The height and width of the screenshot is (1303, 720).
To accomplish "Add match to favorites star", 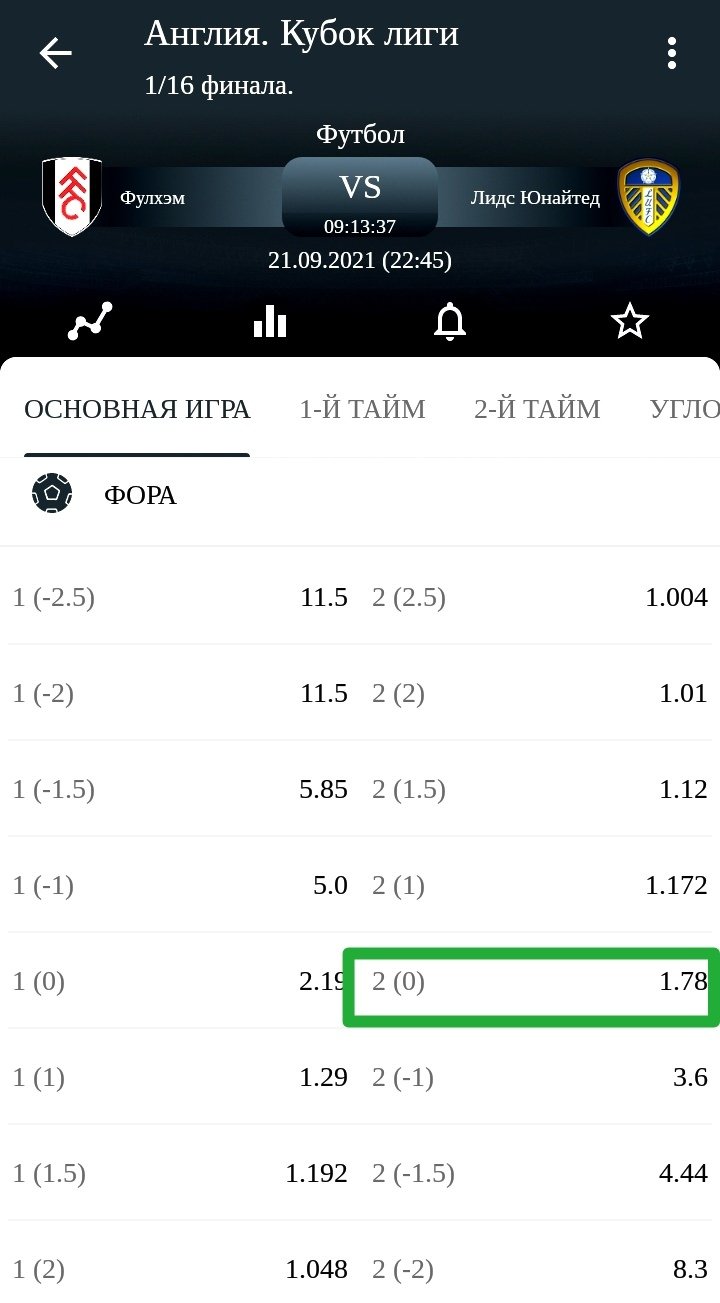I will 630,322.
